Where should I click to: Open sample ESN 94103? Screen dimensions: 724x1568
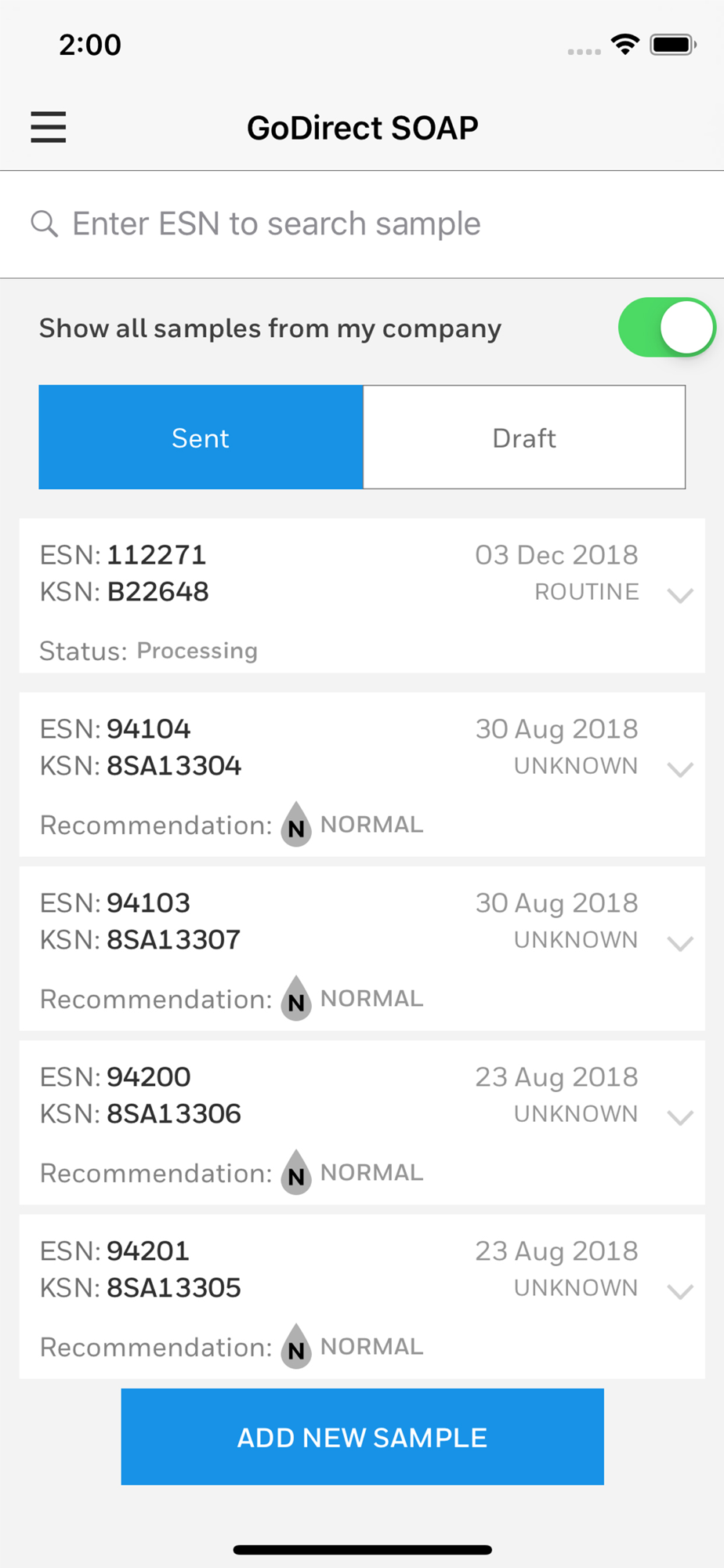tap(362, 949)
